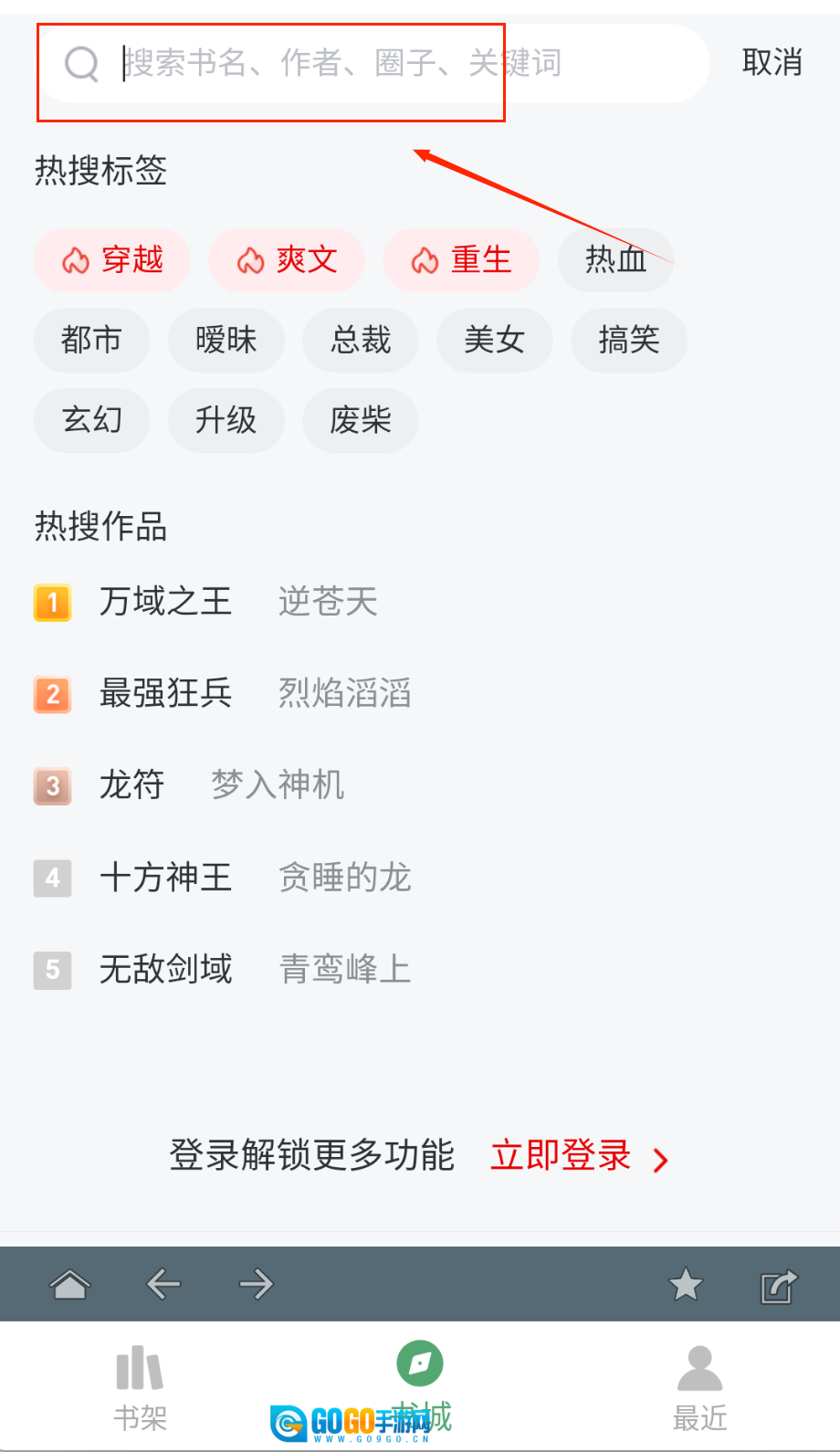Open the book 十方神王
Screen dimensions: 840x1452
(166, 878)
